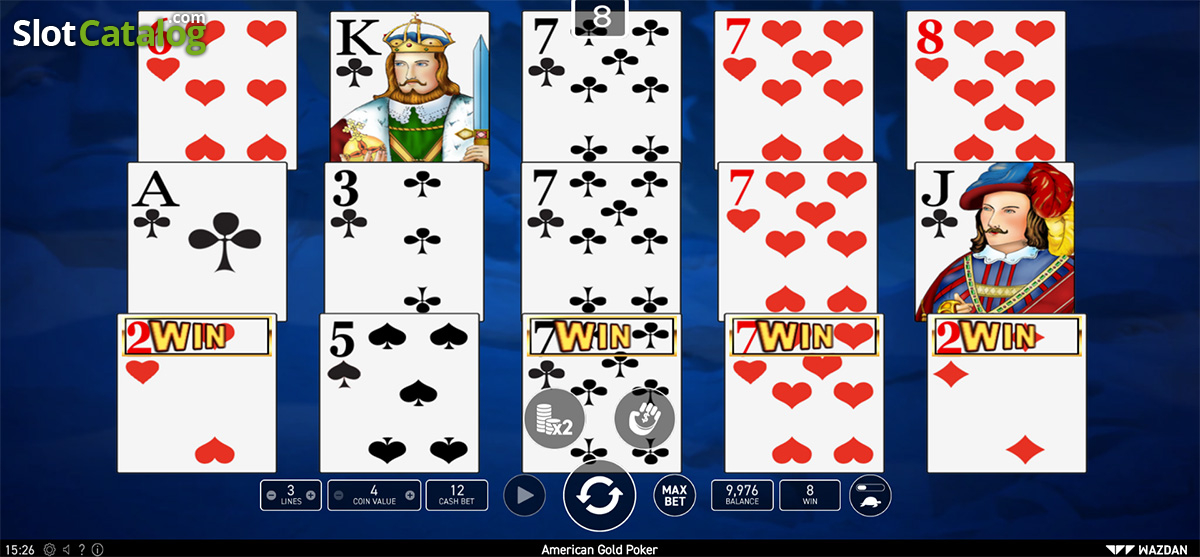This screenshot has height=557, width=1200.
Task: Toggle the turtle speed mode switch
Action: pyautogui.click(x=870, y=495)
